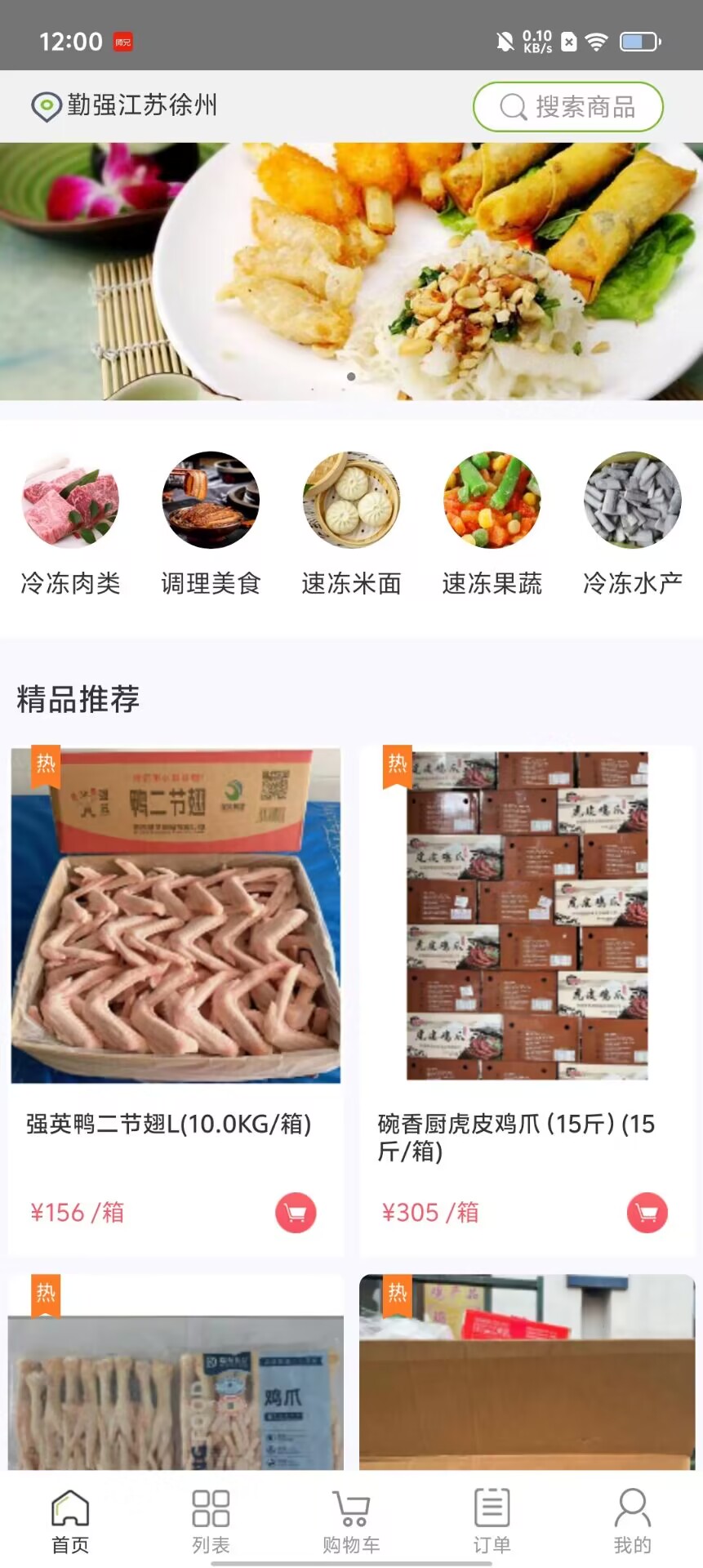
Task: Switch to the 列表 tab
Action: pyautogui.click(x=211, y=1521)
